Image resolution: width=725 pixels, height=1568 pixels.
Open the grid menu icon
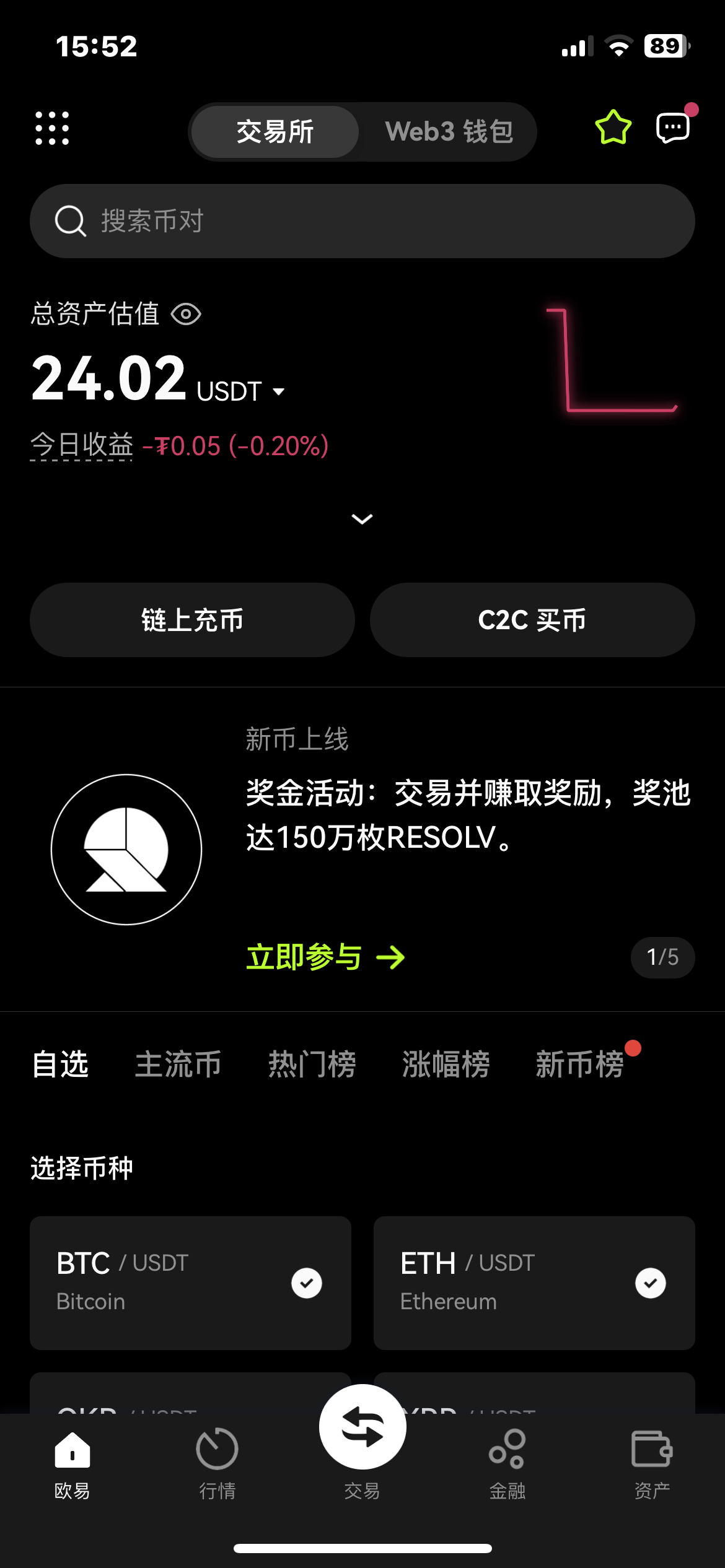click(x=52, y=128)
